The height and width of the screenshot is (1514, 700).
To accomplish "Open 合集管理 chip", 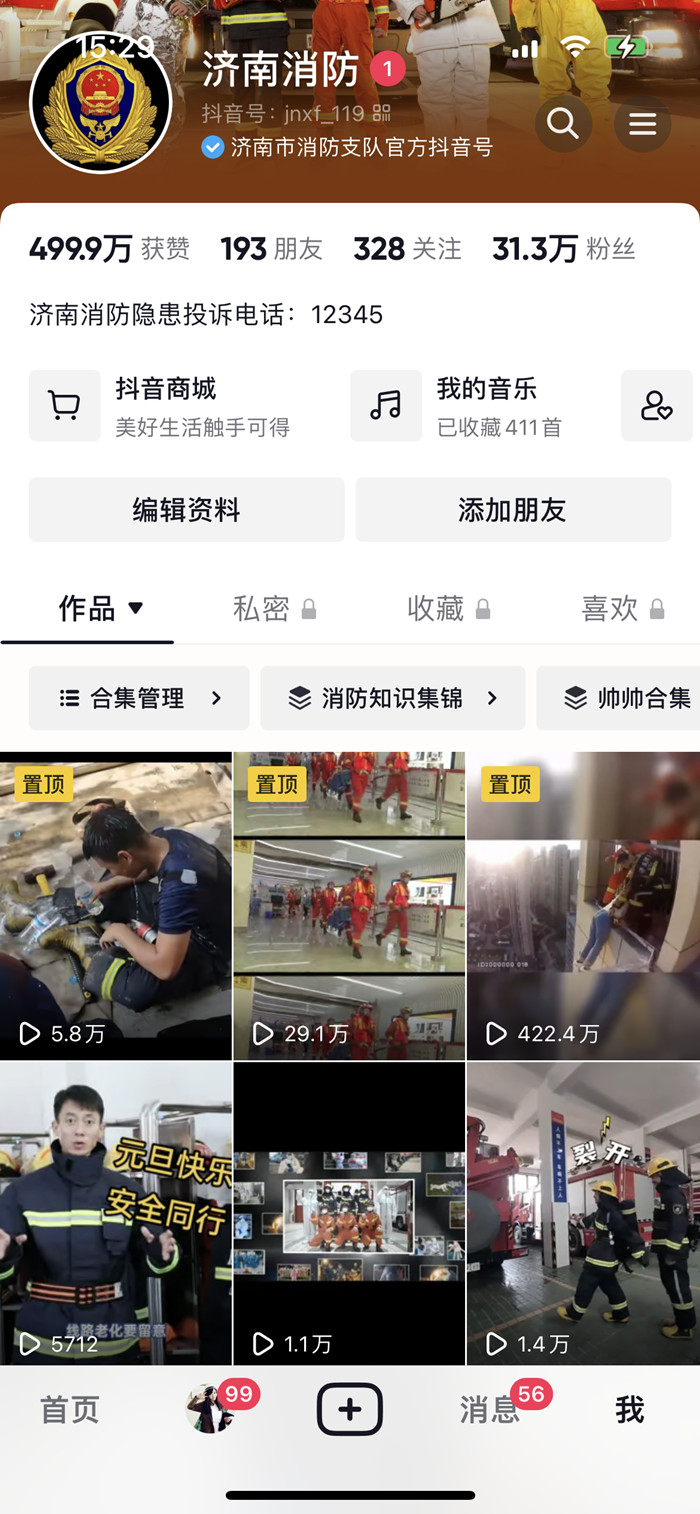I will coord(139,698).
